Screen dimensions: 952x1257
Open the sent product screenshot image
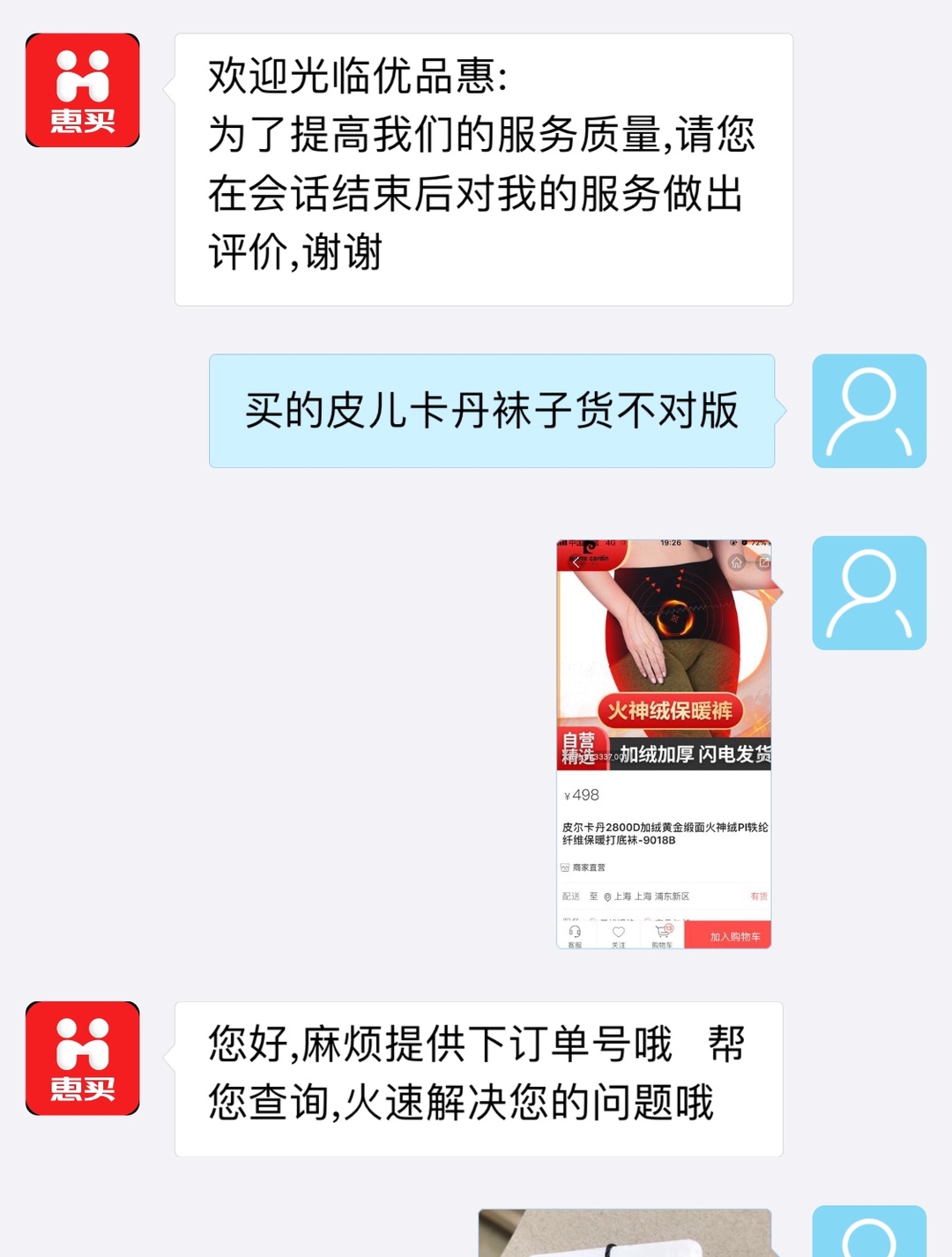(664, 743)
